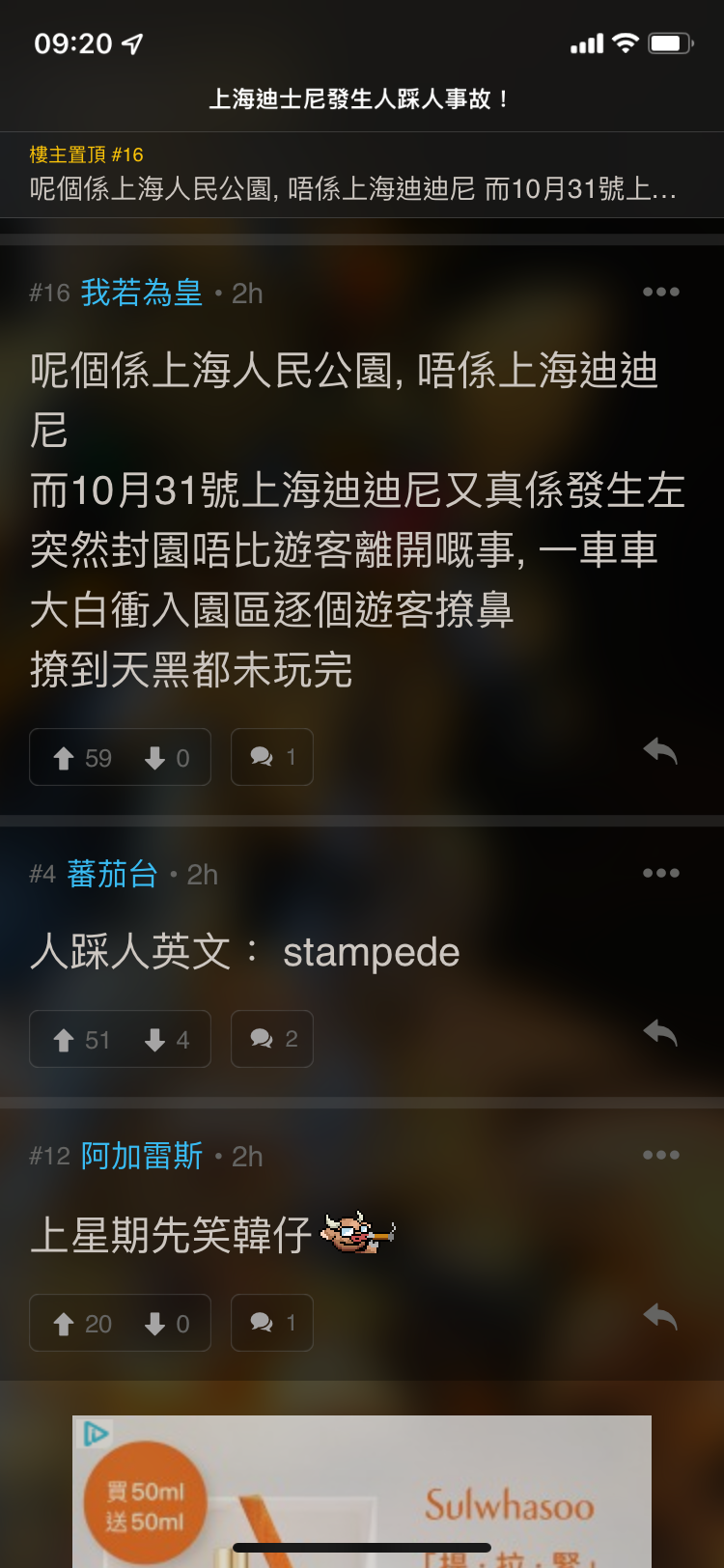
Task: Upvote 蕃茄台's stampede comment
Action: coord(82,1040)
